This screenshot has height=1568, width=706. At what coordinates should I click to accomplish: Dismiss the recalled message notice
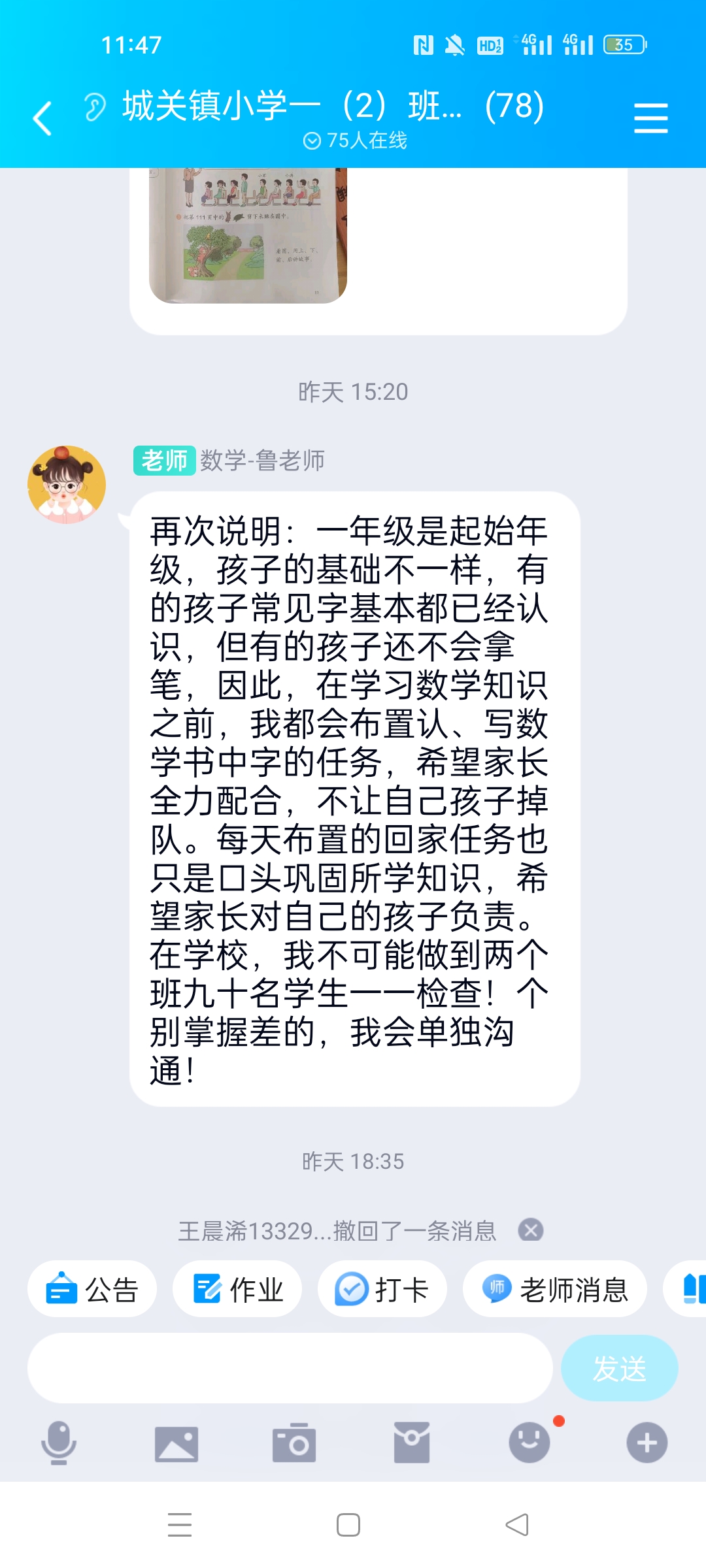click(531, 1230)
